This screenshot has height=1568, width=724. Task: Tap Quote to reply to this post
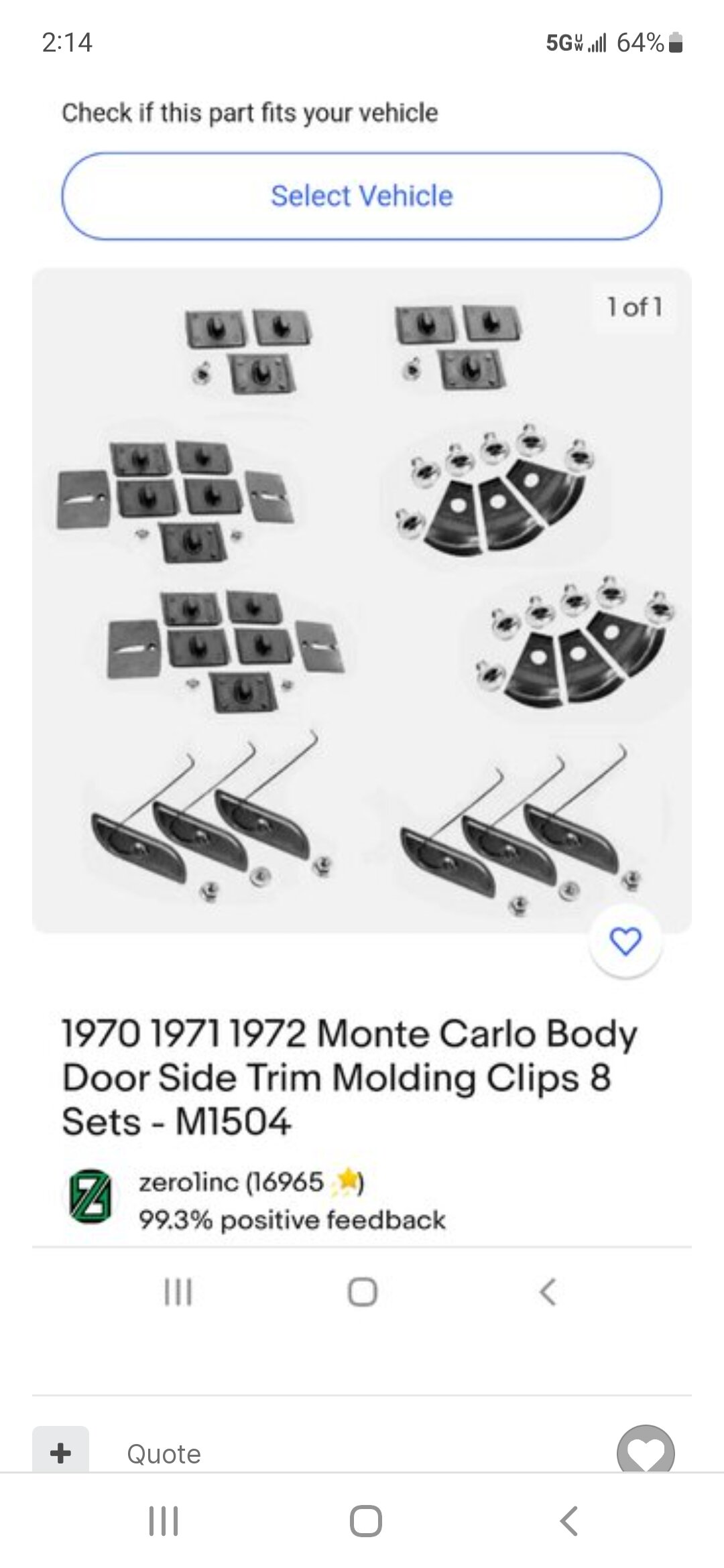[164, 1453]
